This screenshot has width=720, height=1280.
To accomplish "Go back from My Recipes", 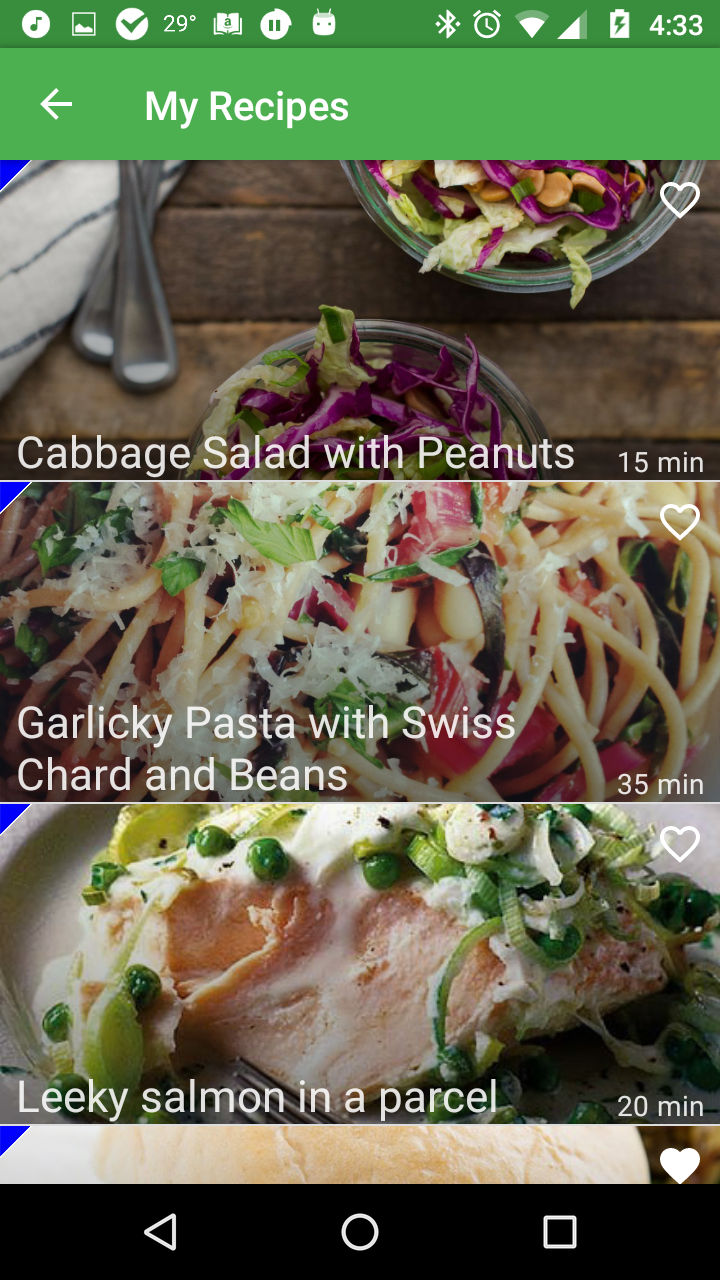I will point(56,104).
